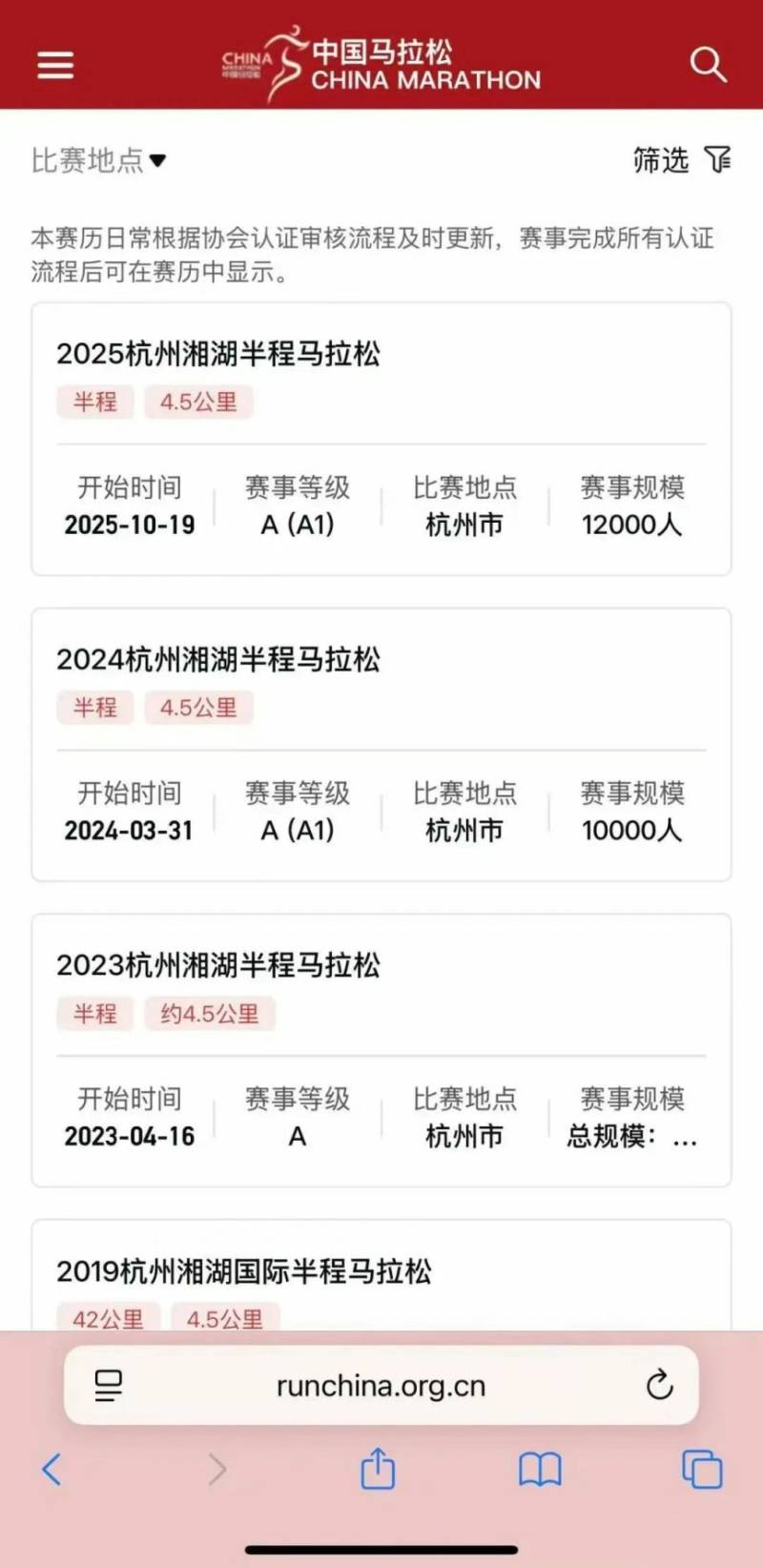
Task: Tap the 4.5公里 tag on the 2025 race
Action: click(199, 402)
